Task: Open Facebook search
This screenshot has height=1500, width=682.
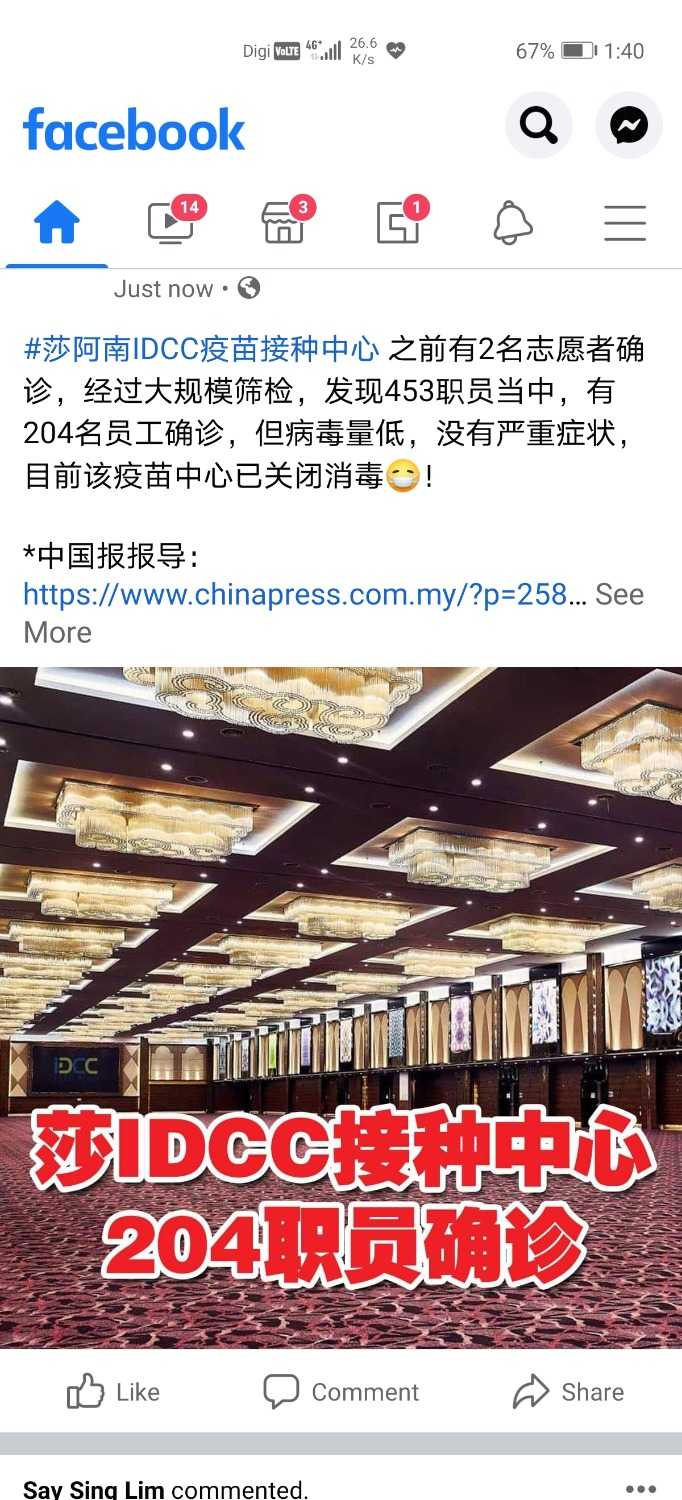Action: [538, 126]
